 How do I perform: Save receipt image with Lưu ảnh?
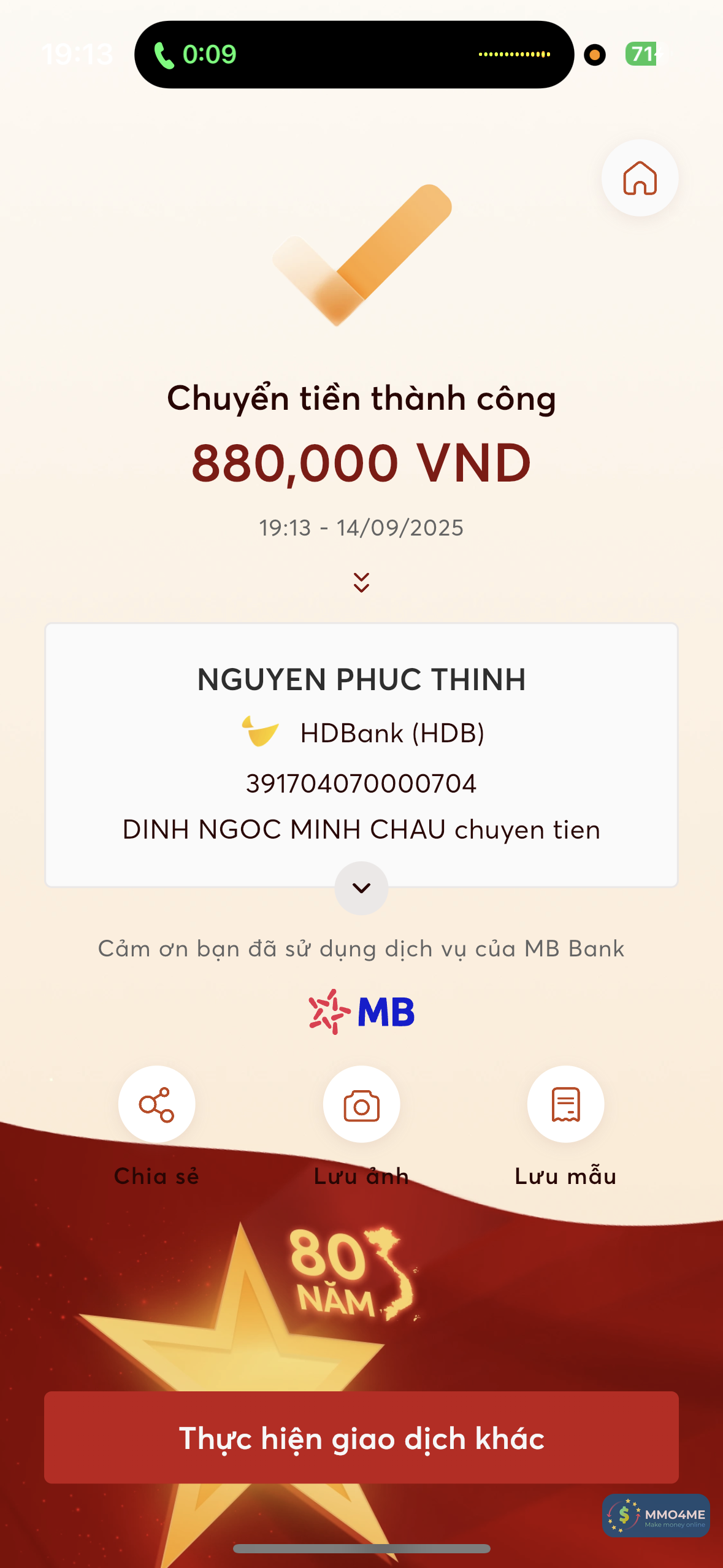tap(361, 1104)
